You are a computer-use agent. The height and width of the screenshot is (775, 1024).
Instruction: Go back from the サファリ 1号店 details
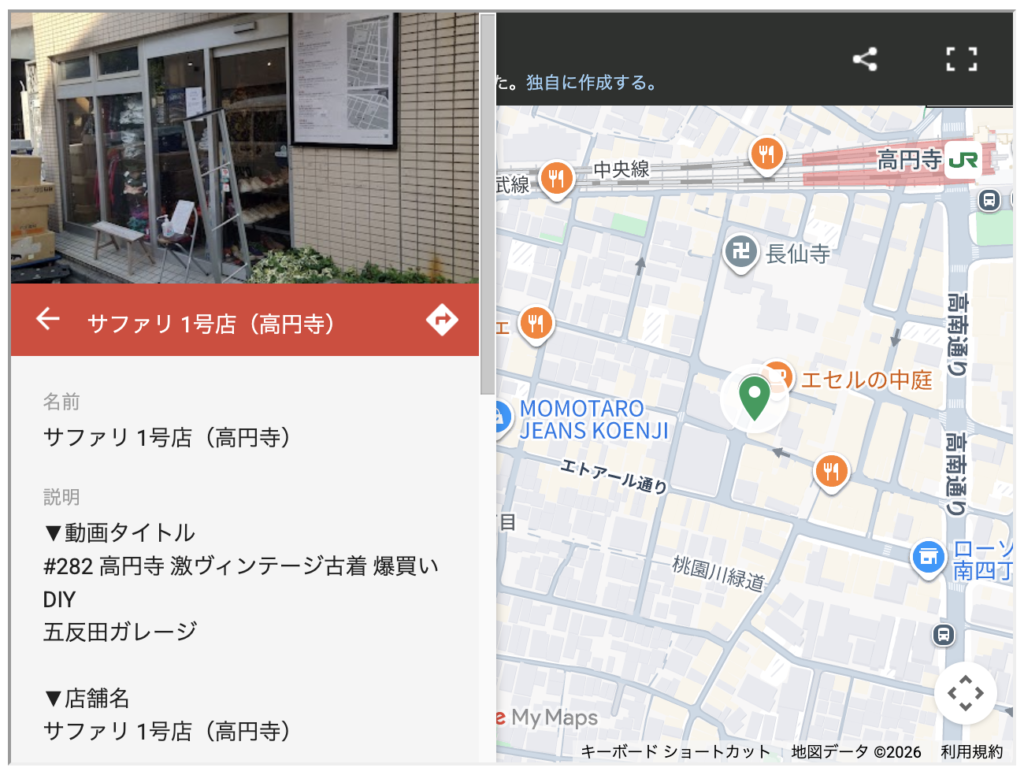coord(47,320)
